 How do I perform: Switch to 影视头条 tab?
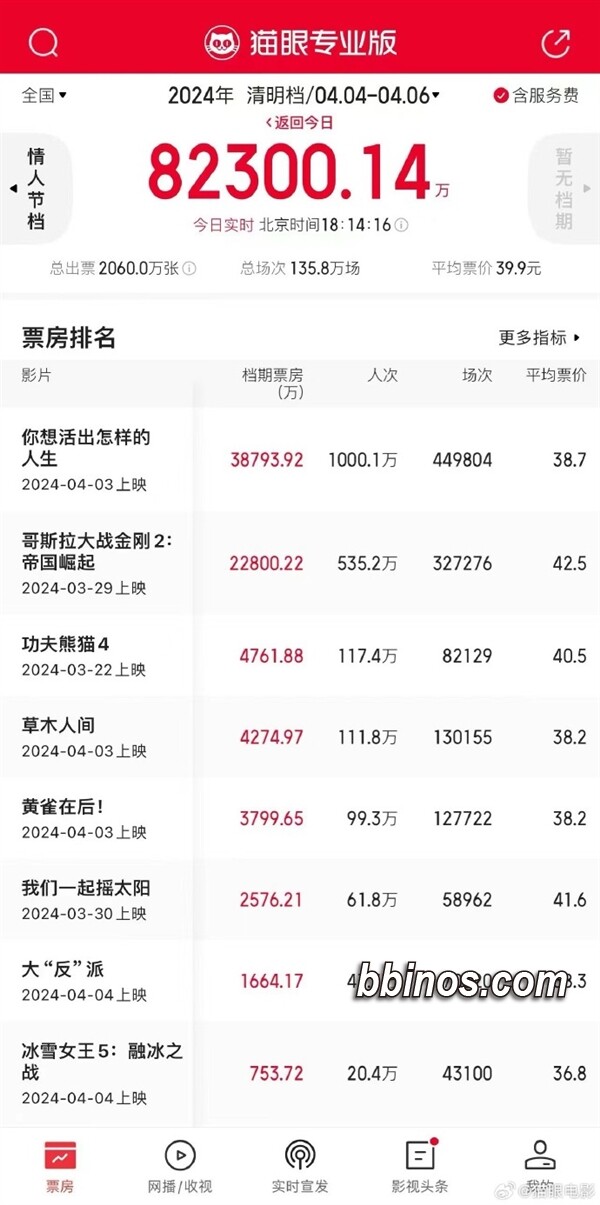point(420,1167)
